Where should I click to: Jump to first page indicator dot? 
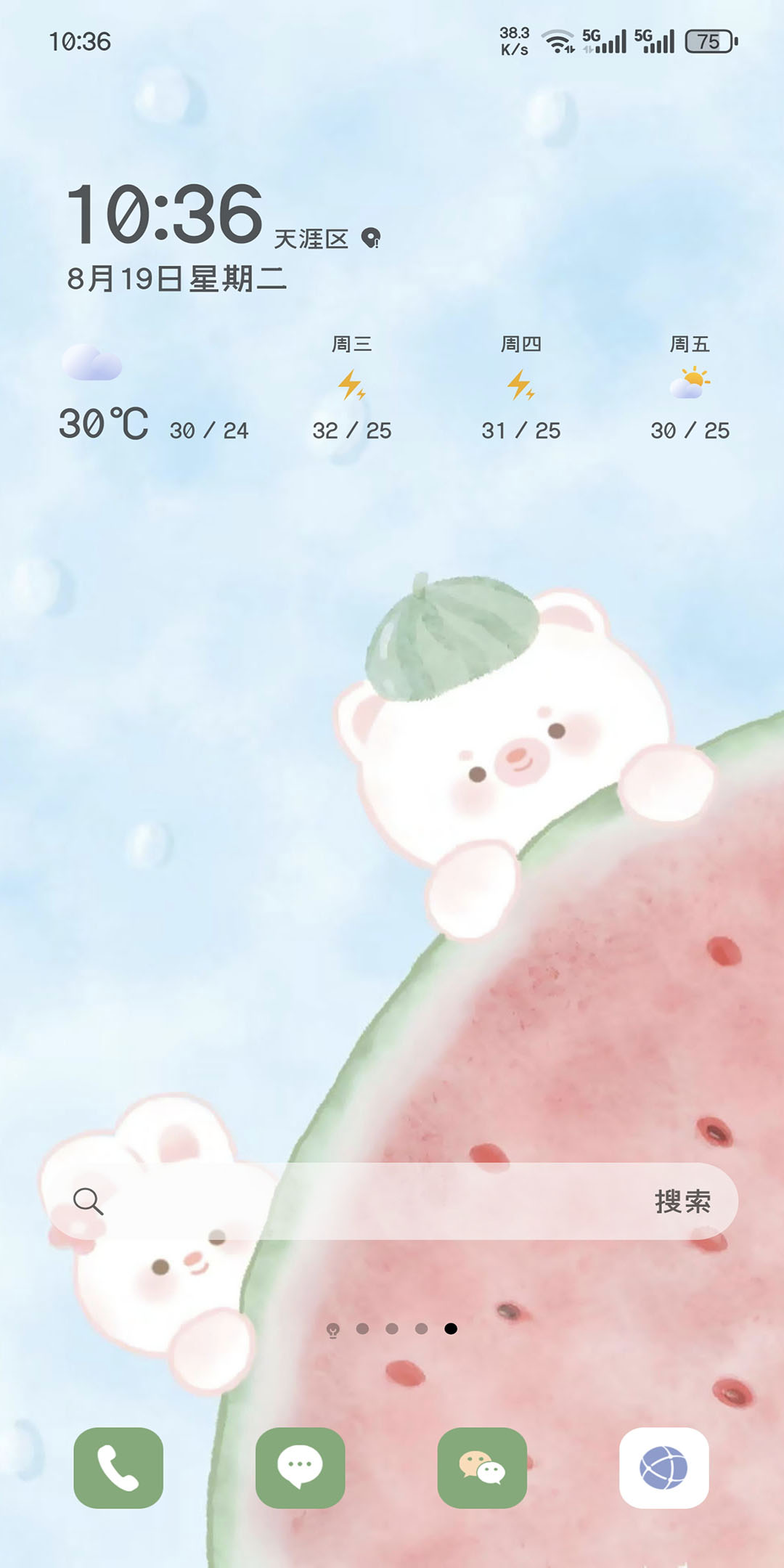[x=362, y=1328]
